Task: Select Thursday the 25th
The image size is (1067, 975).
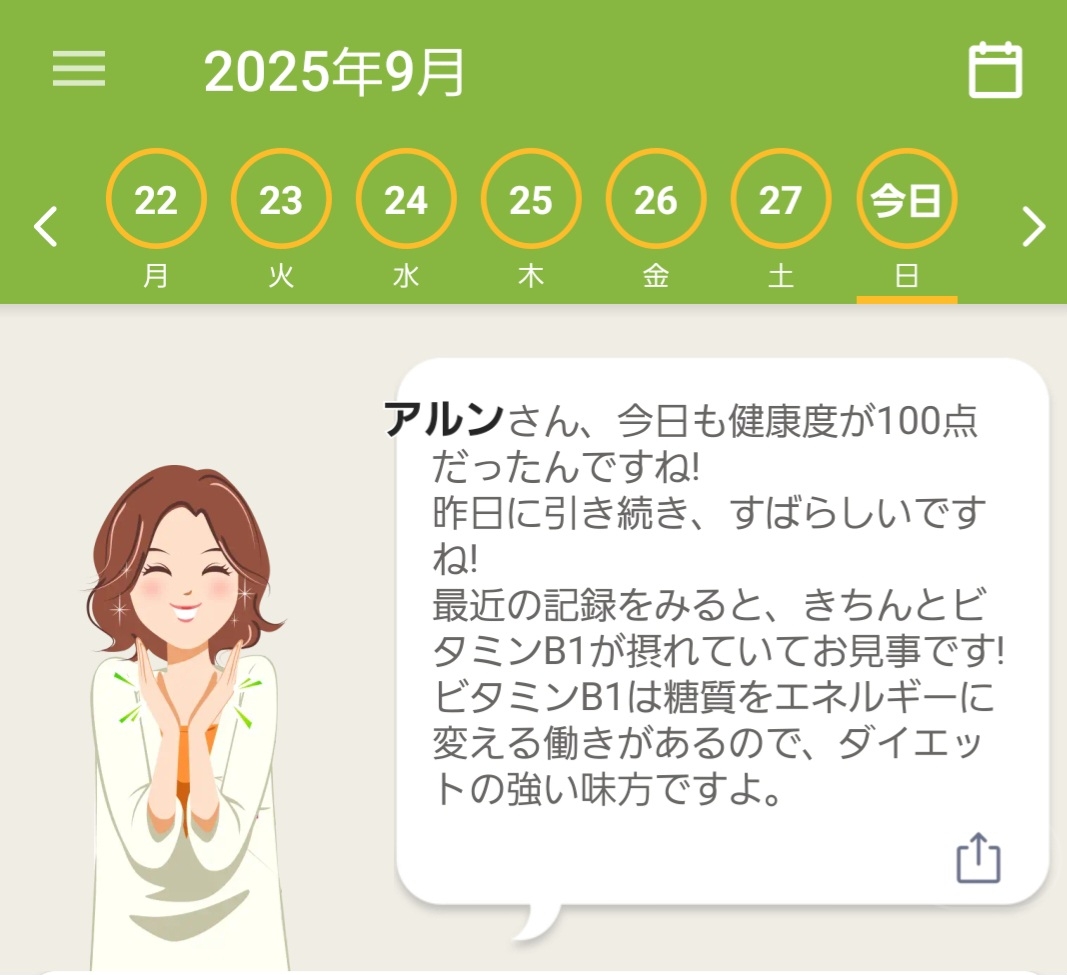Action: coord(531,200)
